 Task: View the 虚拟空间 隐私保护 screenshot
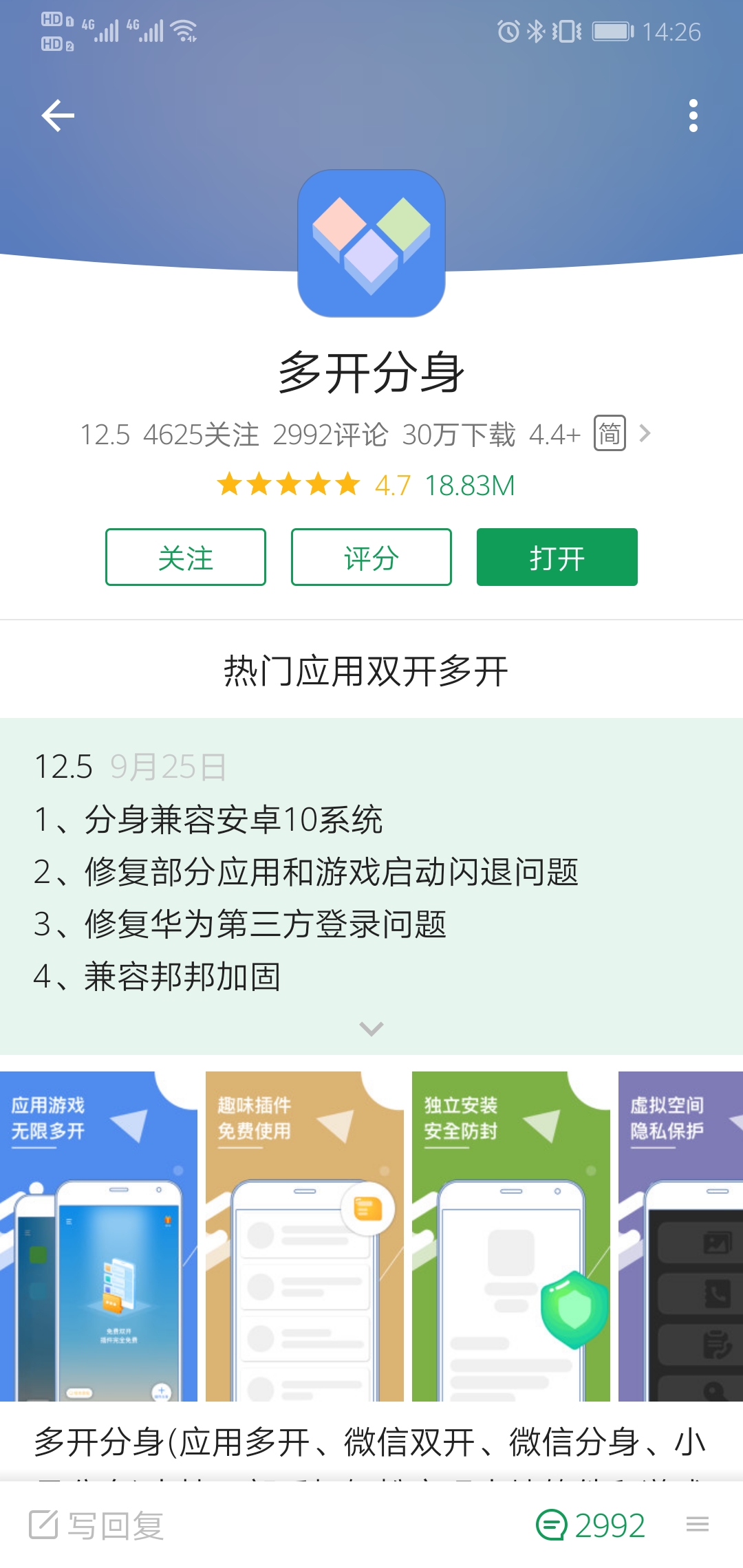point(681,1236)
